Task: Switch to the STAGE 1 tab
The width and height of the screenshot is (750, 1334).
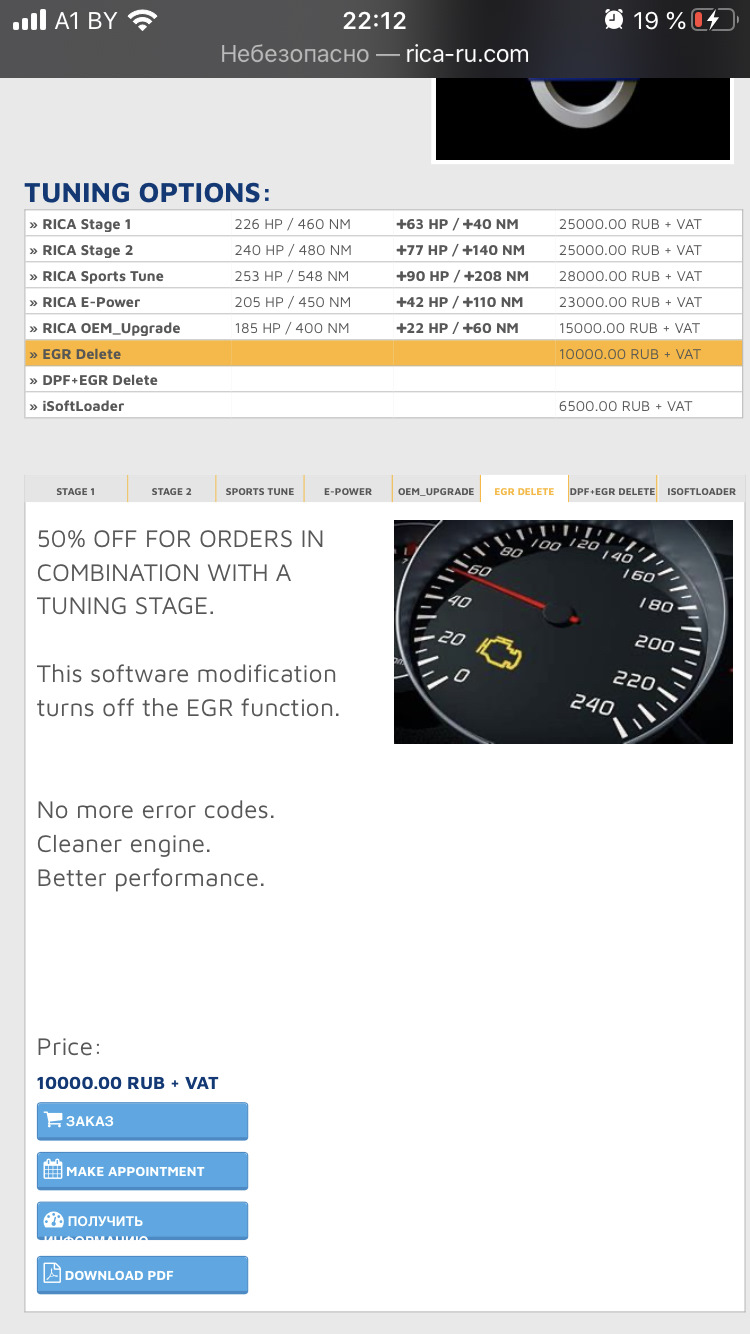Action: (x=76, y=491)
